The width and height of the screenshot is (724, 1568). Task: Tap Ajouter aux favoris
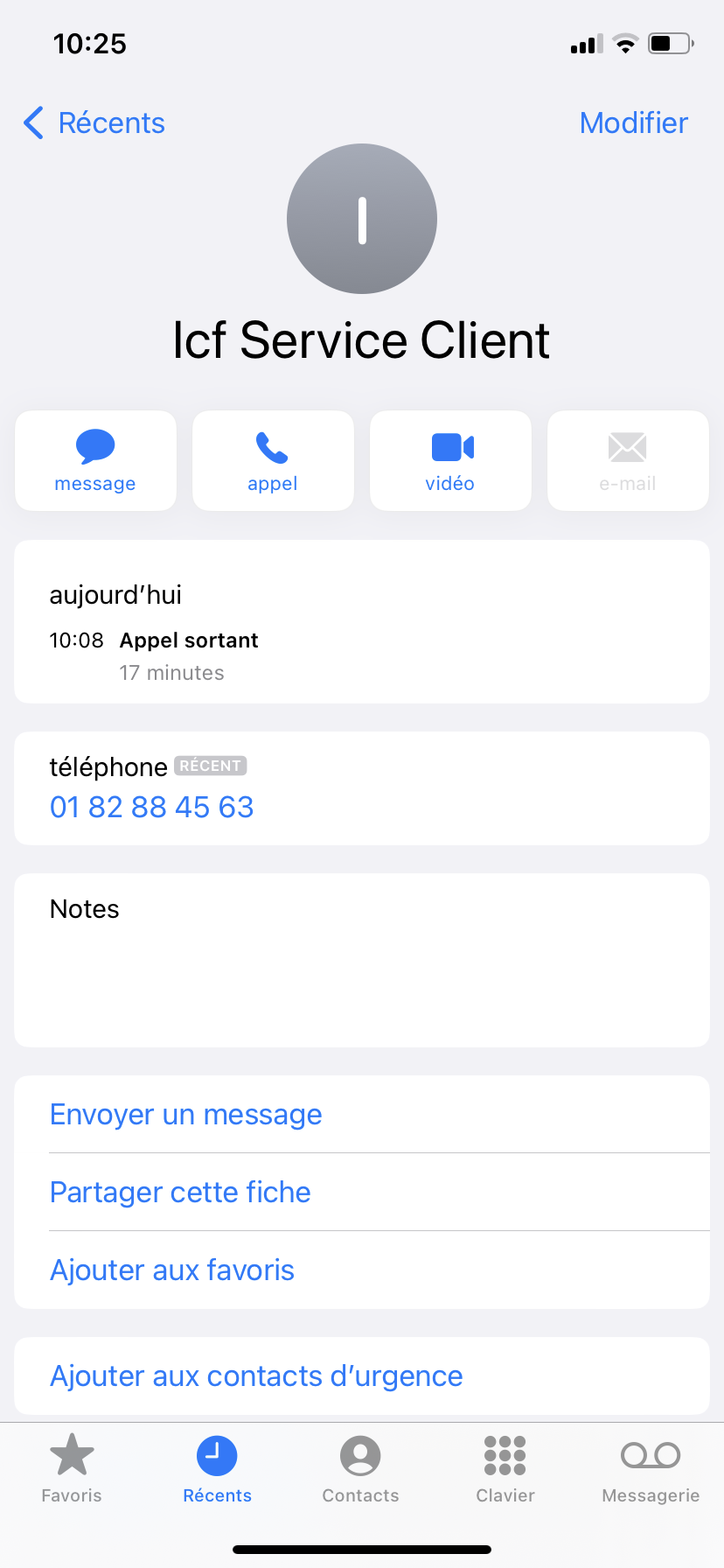(172, 1270)
